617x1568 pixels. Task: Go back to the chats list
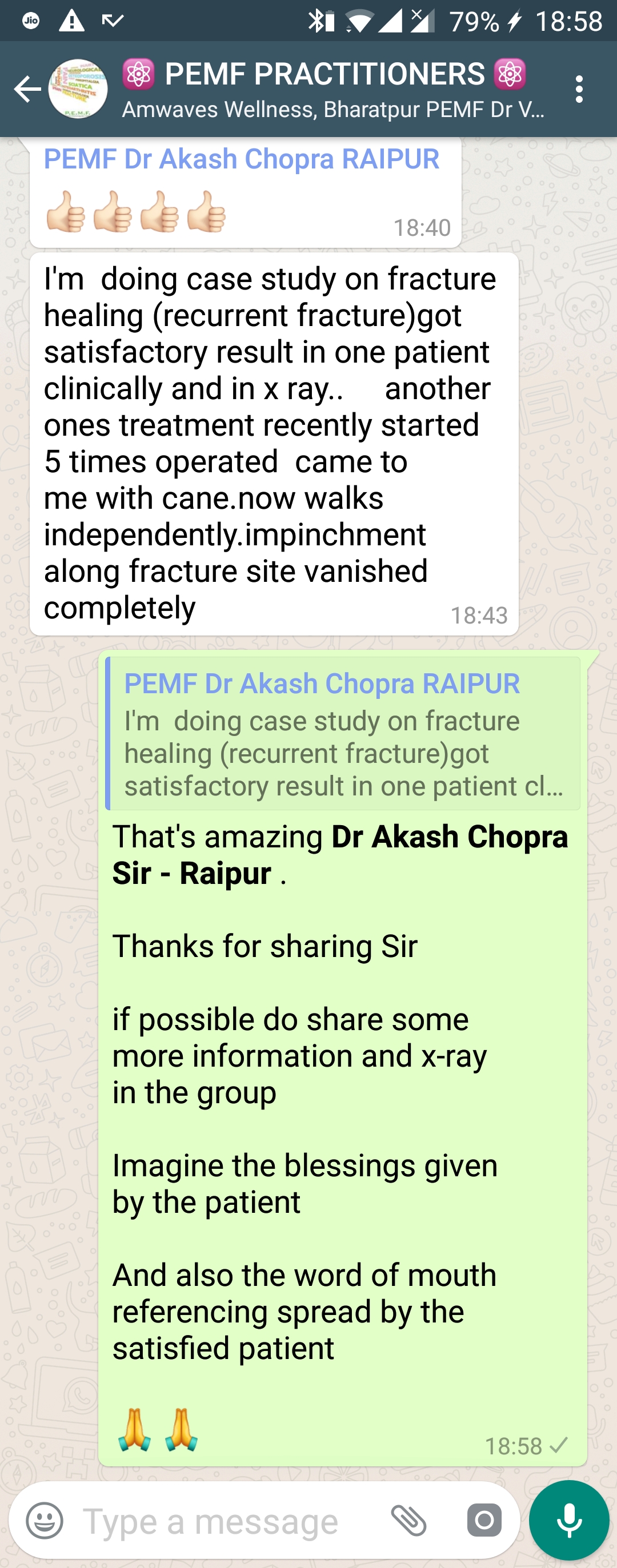coord(26,90)
